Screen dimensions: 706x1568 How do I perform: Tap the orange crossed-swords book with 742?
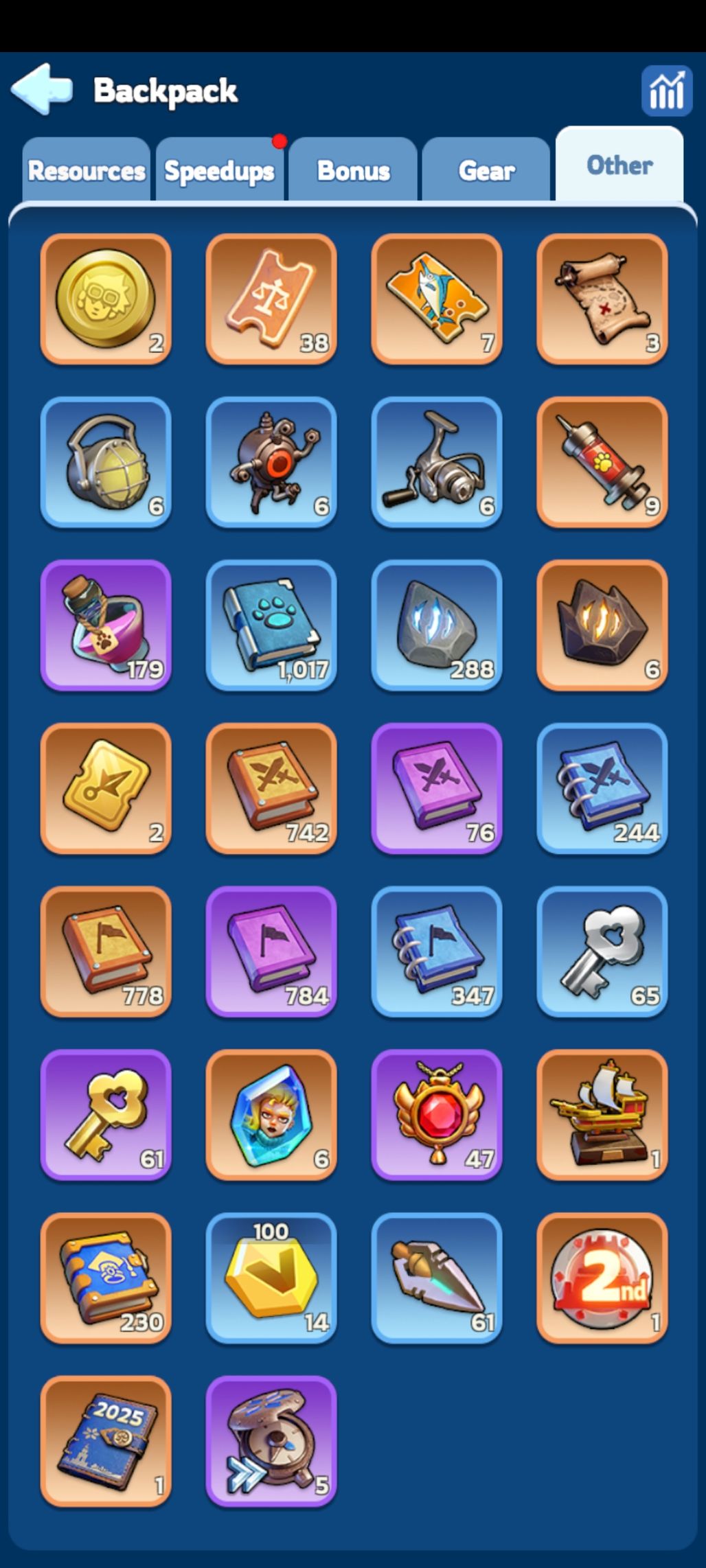coord(271,787)
